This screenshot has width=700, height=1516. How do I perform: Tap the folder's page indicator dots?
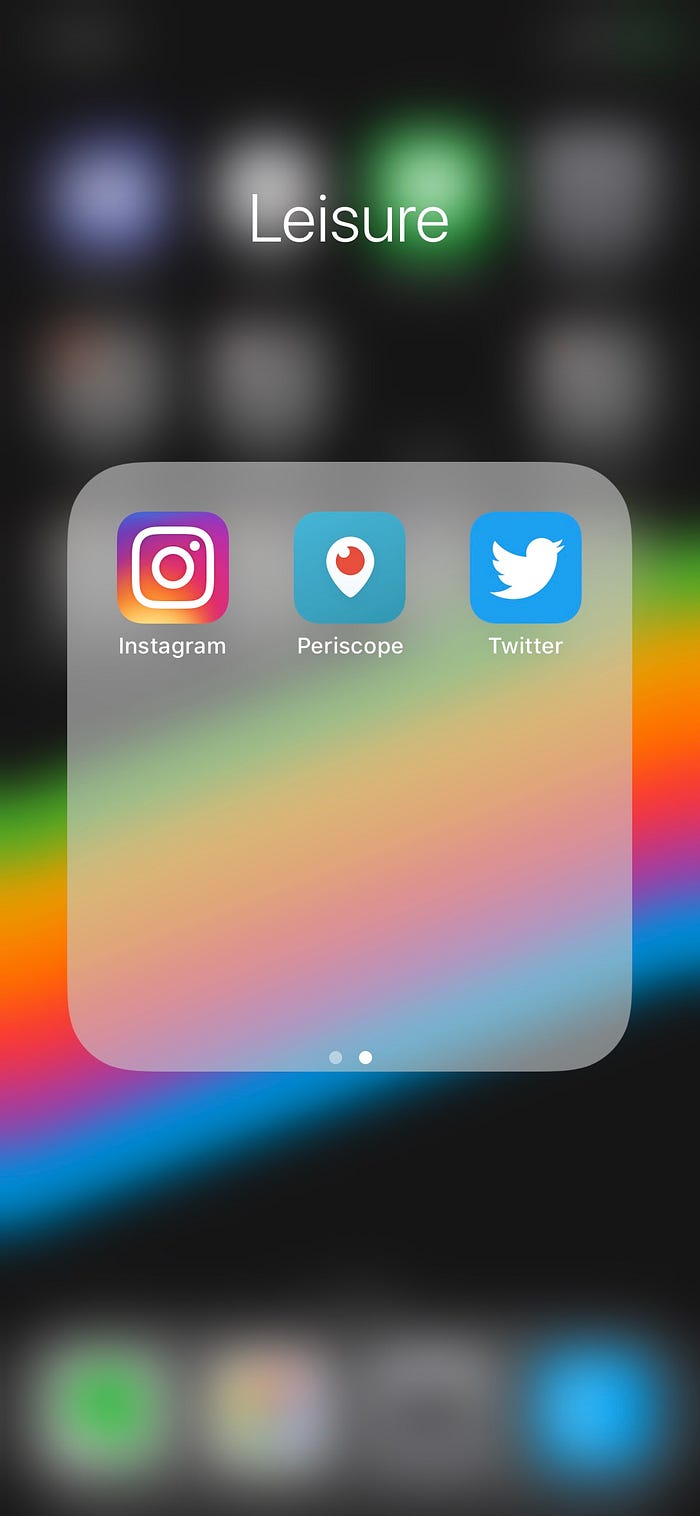coord(350,1057)
